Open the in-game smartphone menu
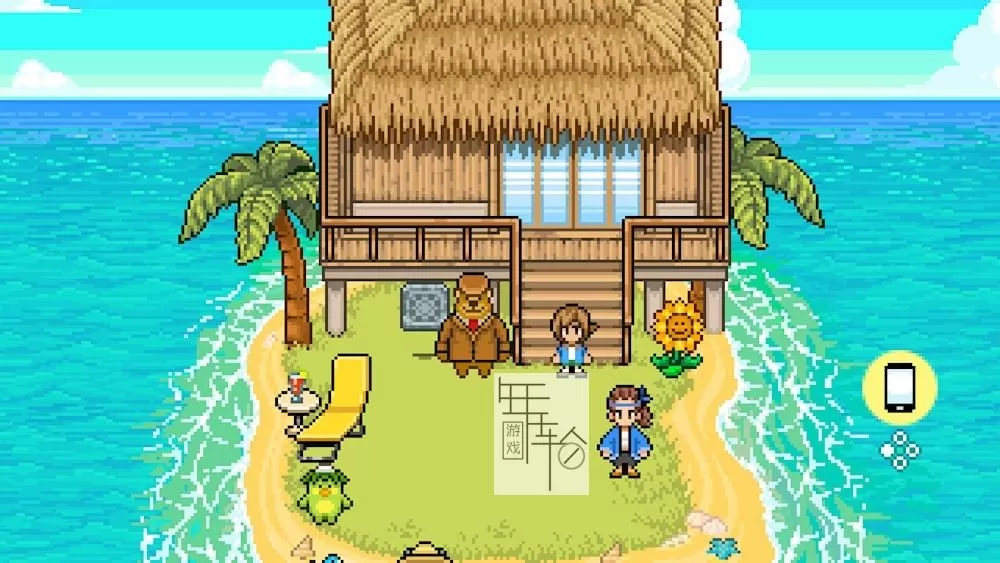The image size is (1000, 563). [900, 386]
